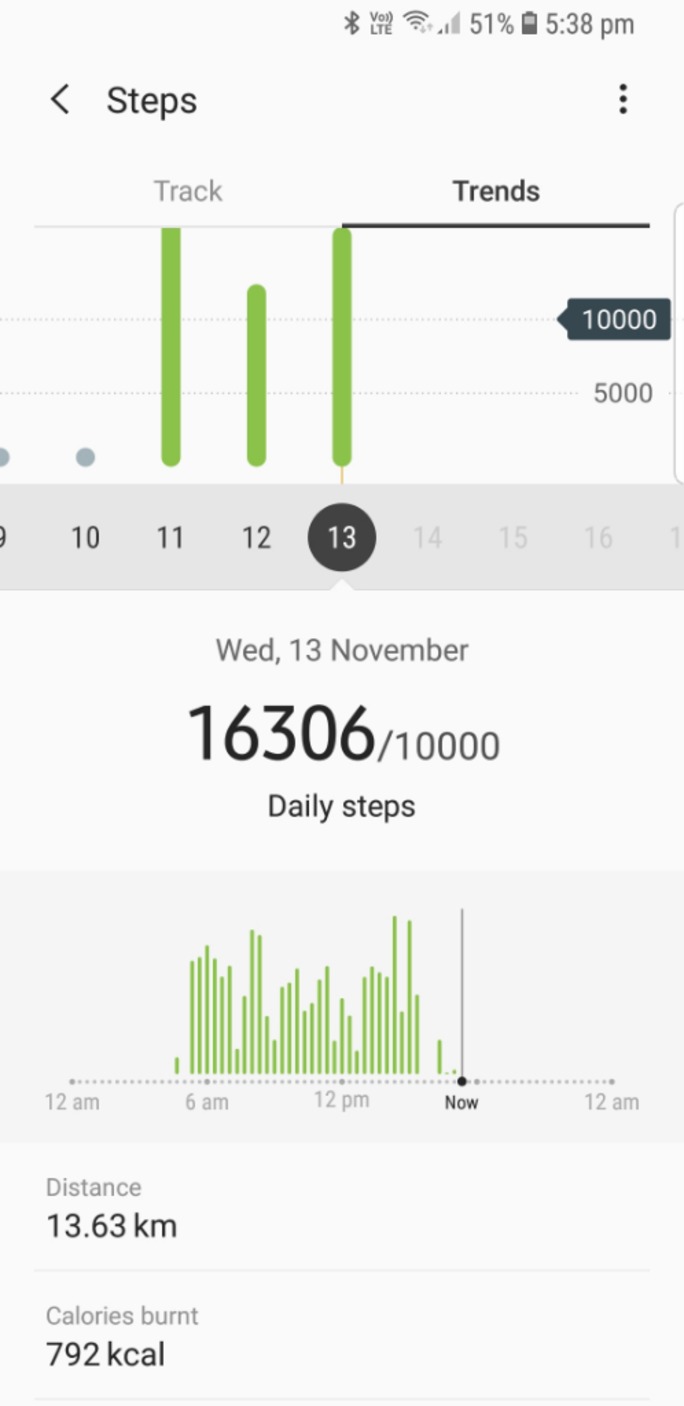Image resolution: width=684 pixels, height=1406 pixels.
Task: Select day 10 in the date strip
Action: [x=85, y=538]
